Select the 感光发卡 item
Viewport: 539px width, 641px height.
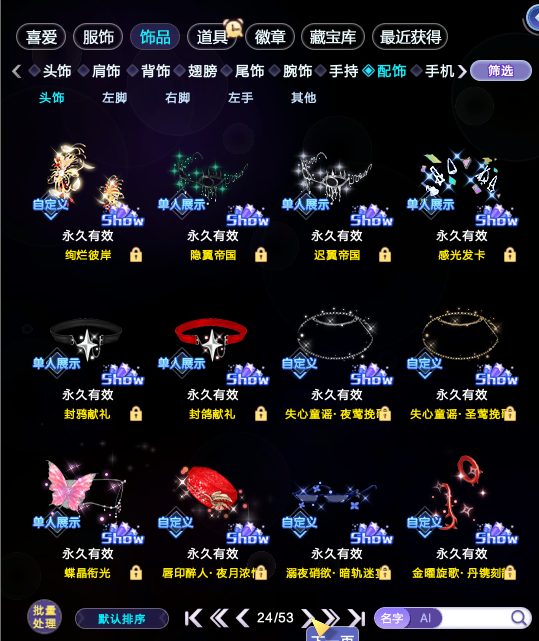click(462, 200)
